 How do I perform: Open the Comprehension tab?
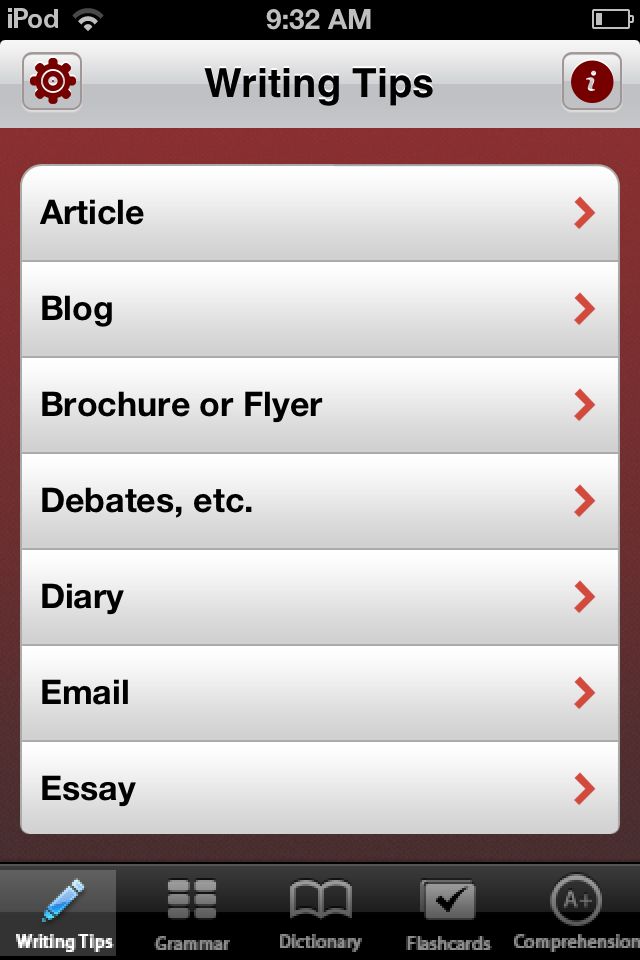576,914
